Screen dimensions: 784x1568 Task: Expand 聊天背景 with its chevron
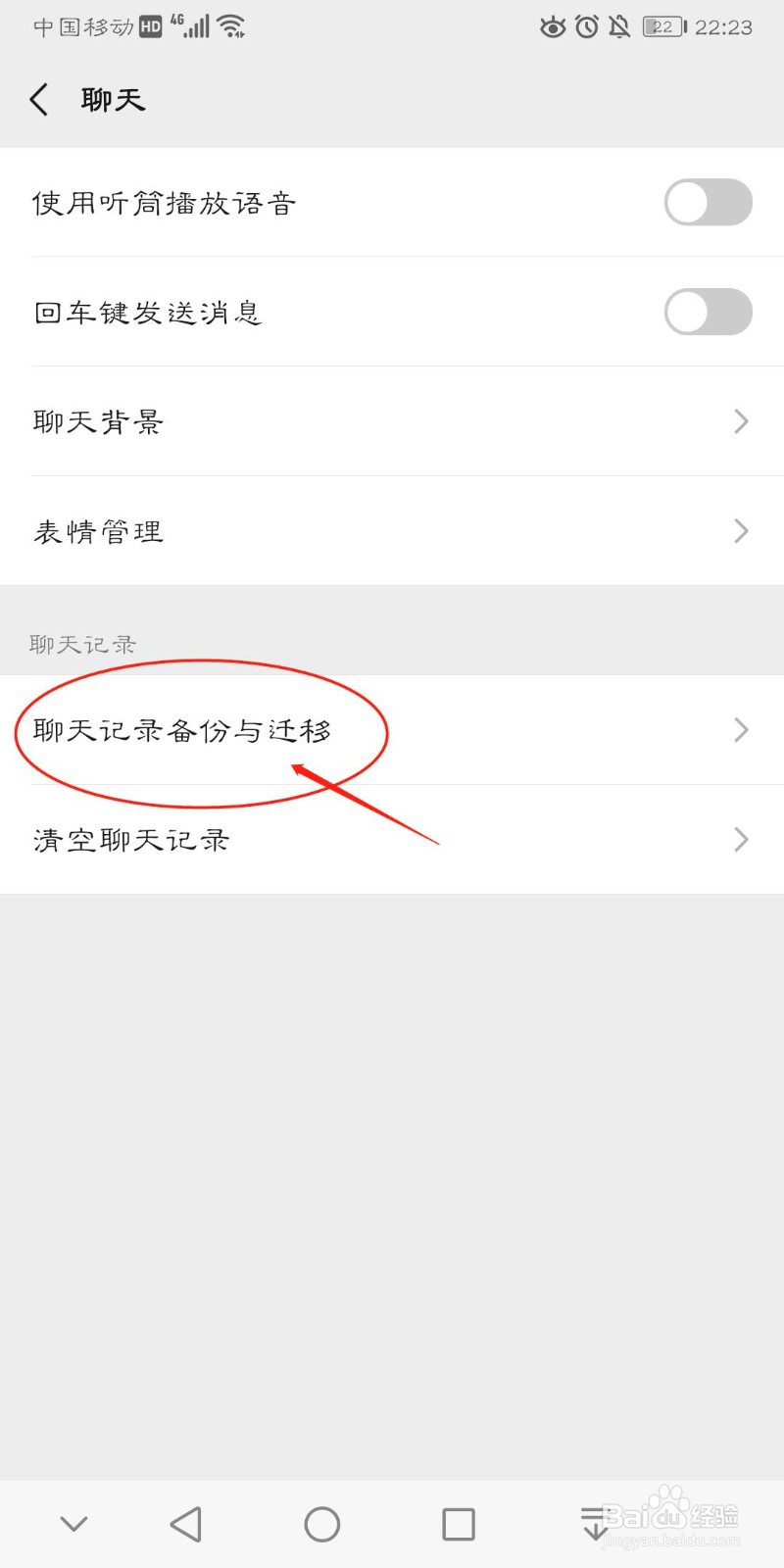(x=742, y=421)
